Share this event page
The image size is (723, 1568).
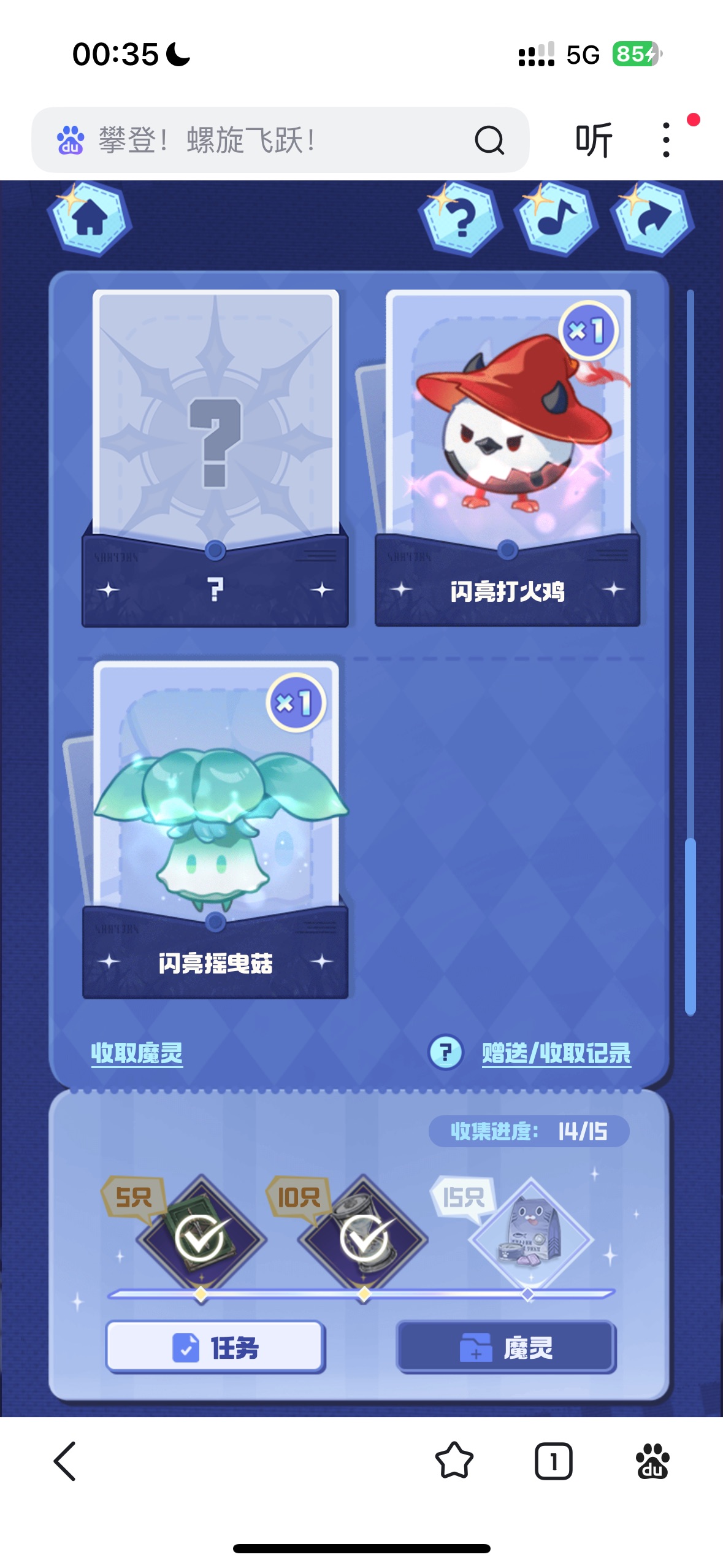pyautogui.click(x=652, y=219)
